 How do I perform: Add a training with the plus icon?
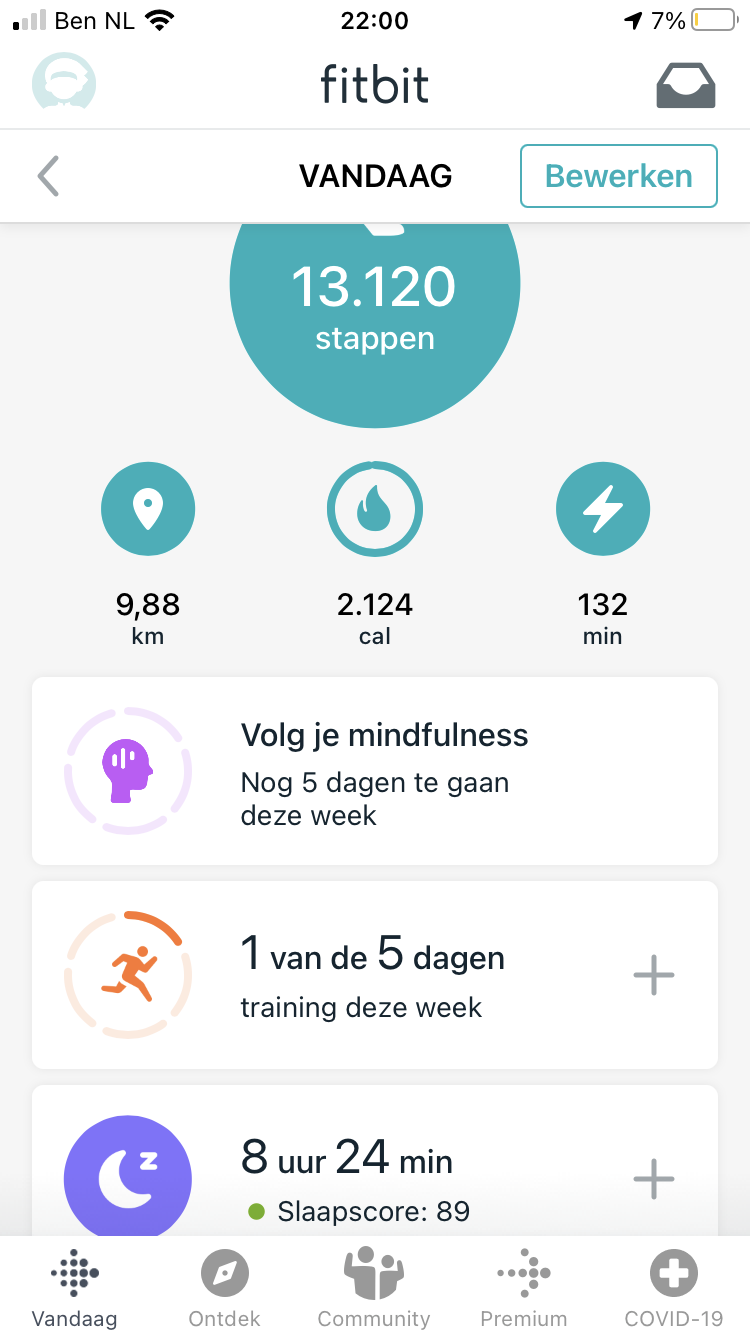(x=654, y=975)
